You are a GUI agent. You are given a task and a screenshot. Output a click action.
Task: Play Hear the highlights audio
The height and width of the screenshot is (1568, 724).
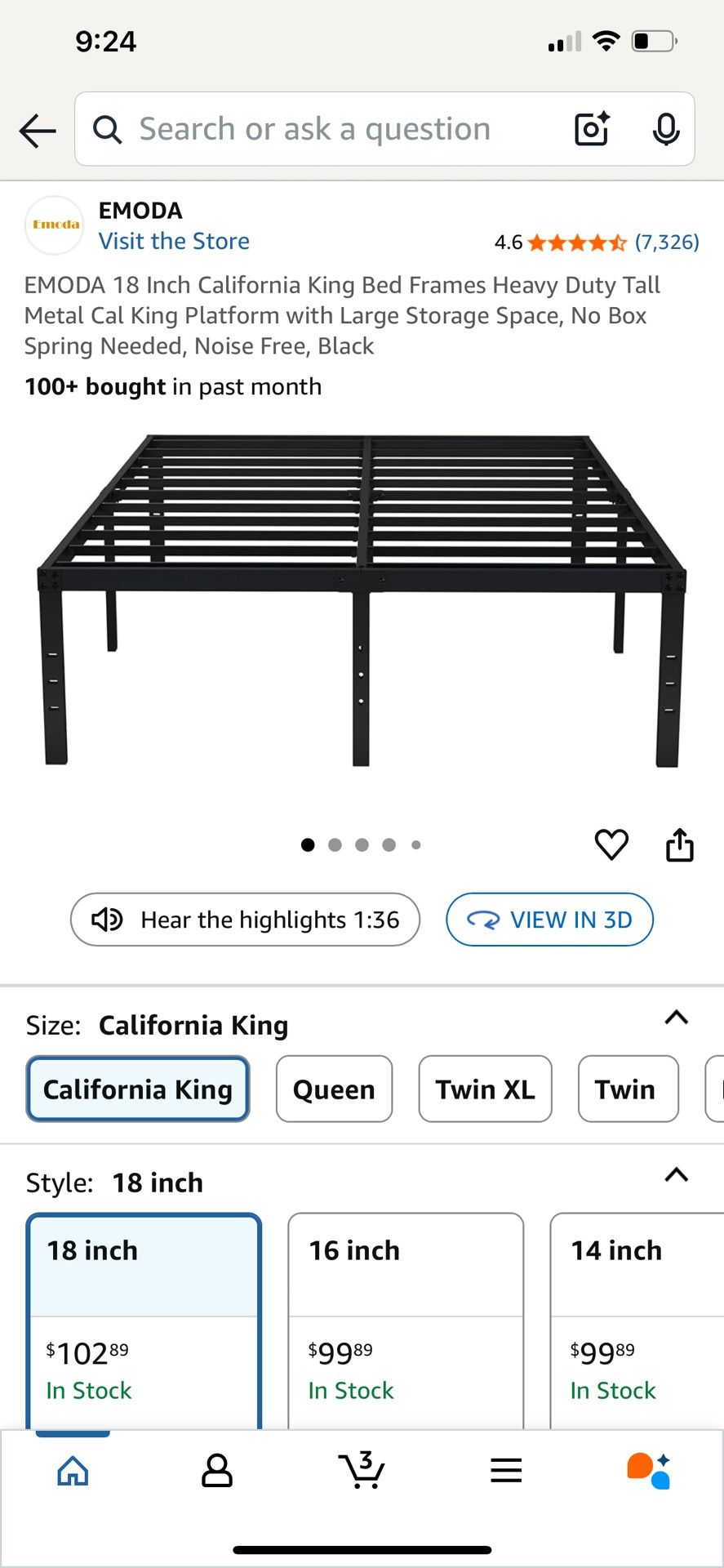(245, 920)
